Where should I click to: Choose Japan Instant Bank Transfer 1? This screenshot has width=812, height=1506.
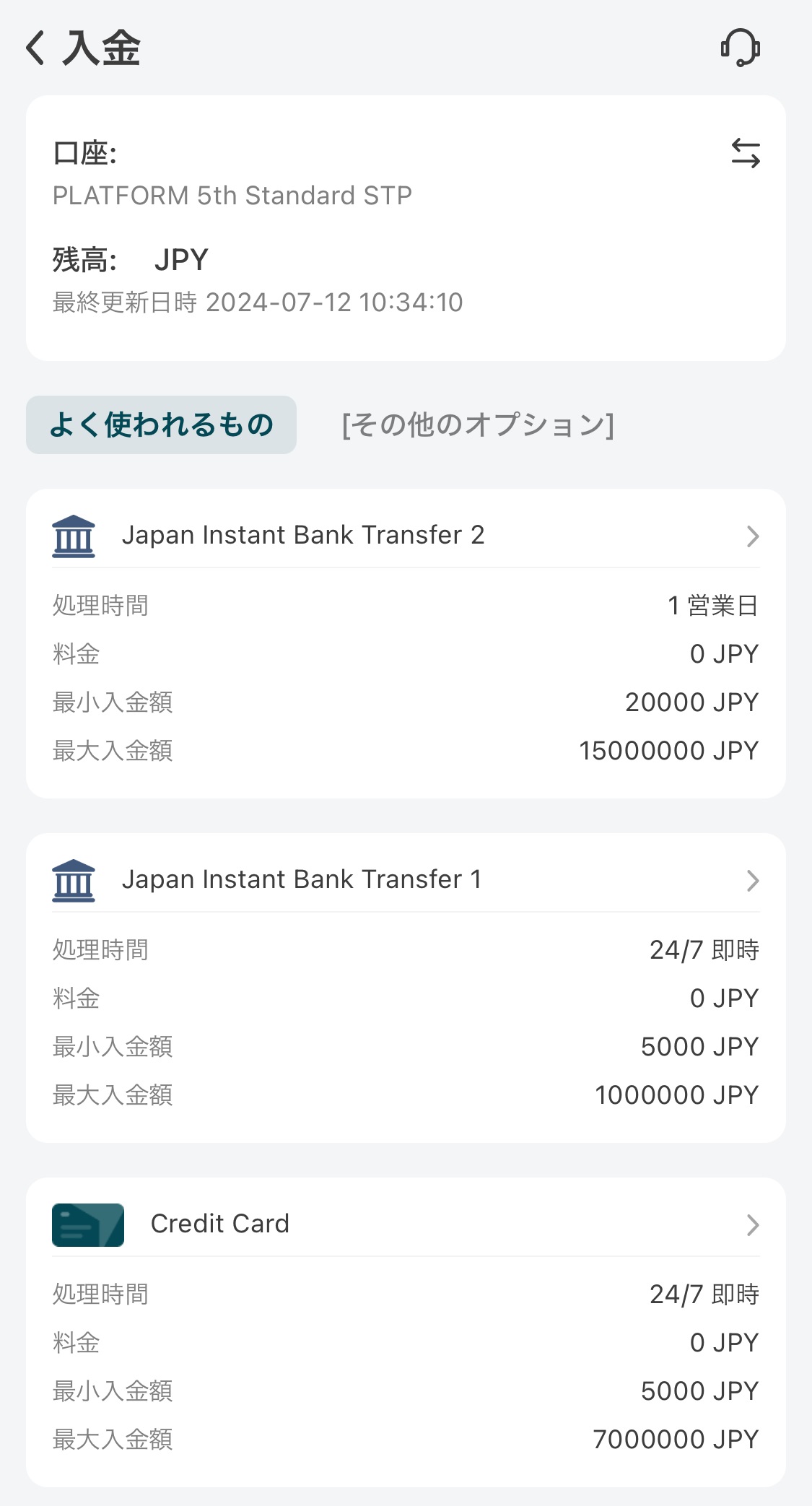coord(404,880)
